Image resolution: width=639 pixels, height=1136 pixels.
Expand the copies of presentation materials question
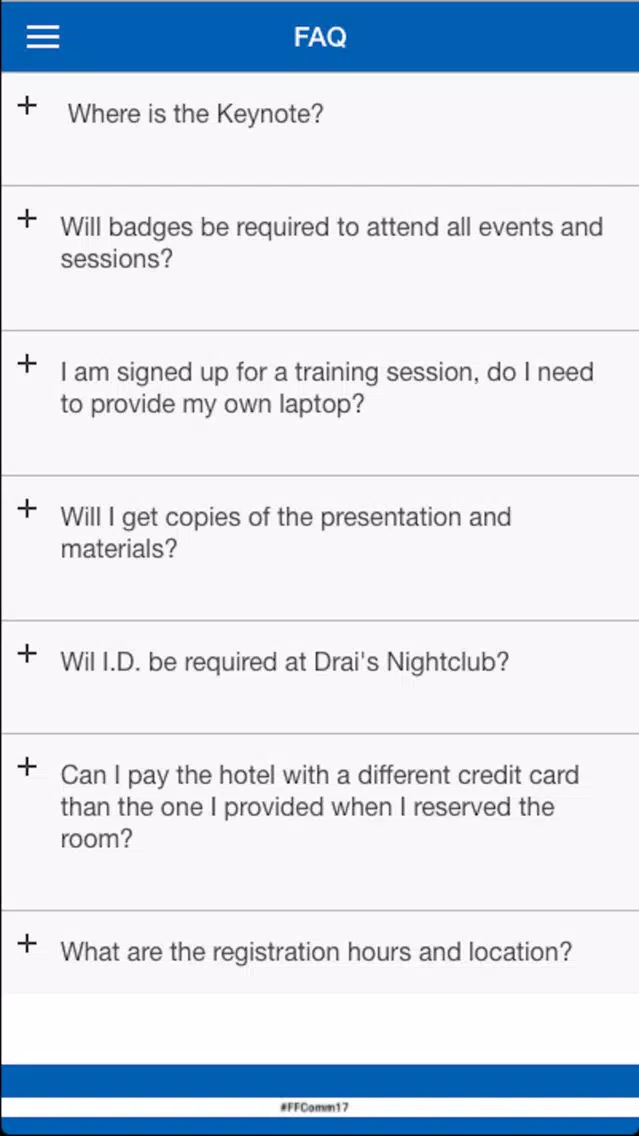(320, 548)
